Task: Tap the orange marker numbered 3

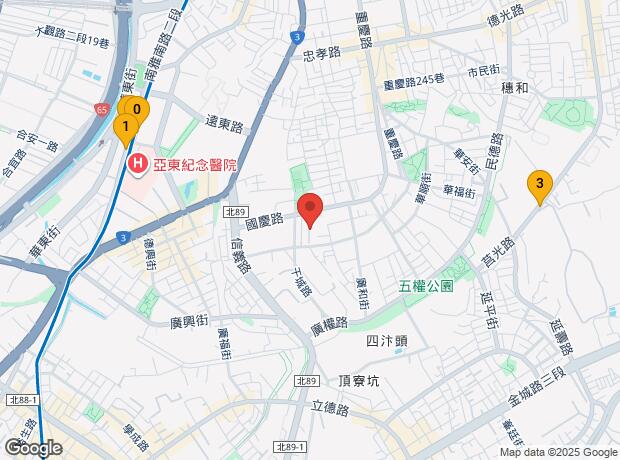Action: tap(539, 185)
